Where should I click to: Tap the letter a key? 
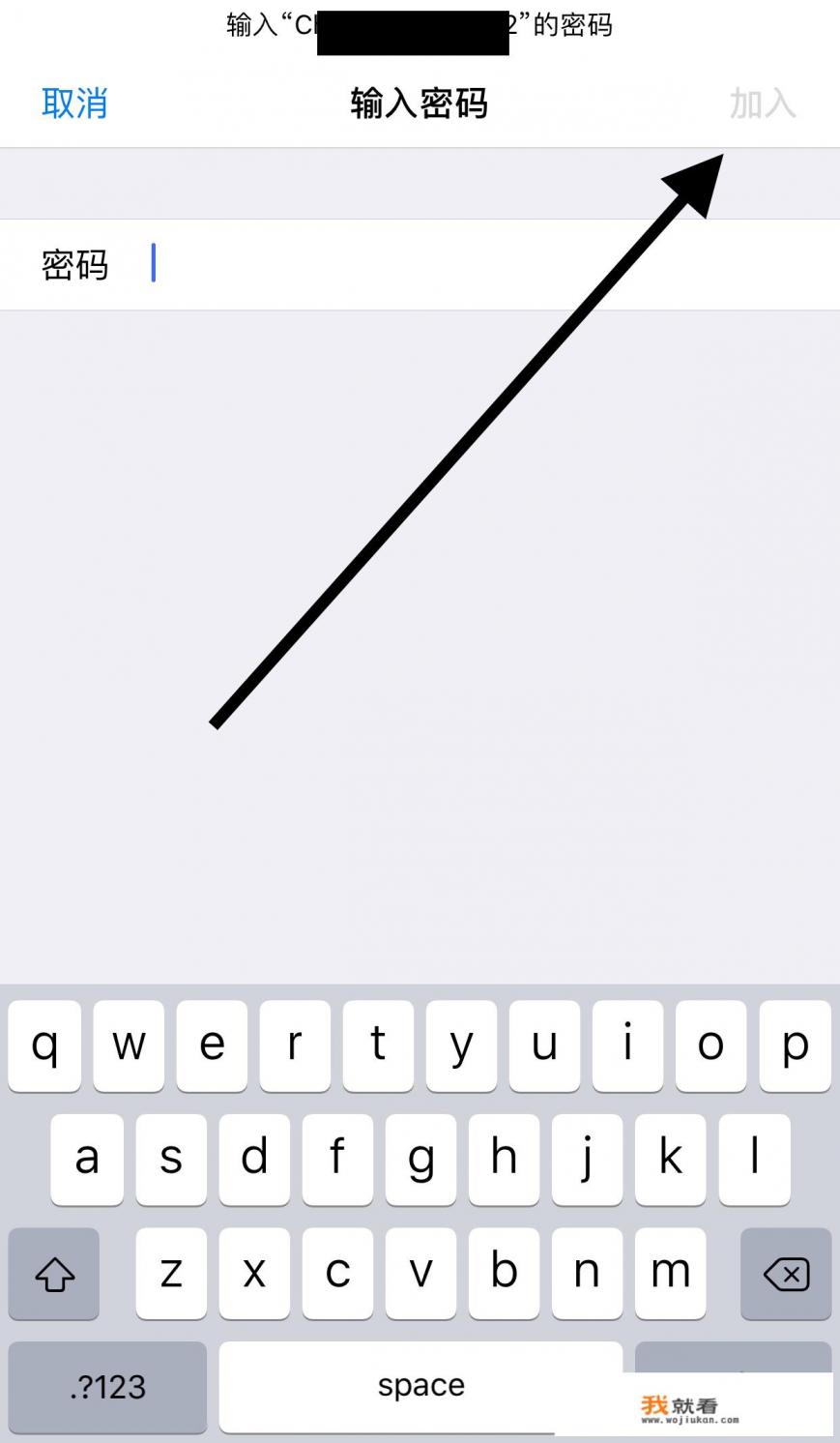click(x=87, y=1159)
